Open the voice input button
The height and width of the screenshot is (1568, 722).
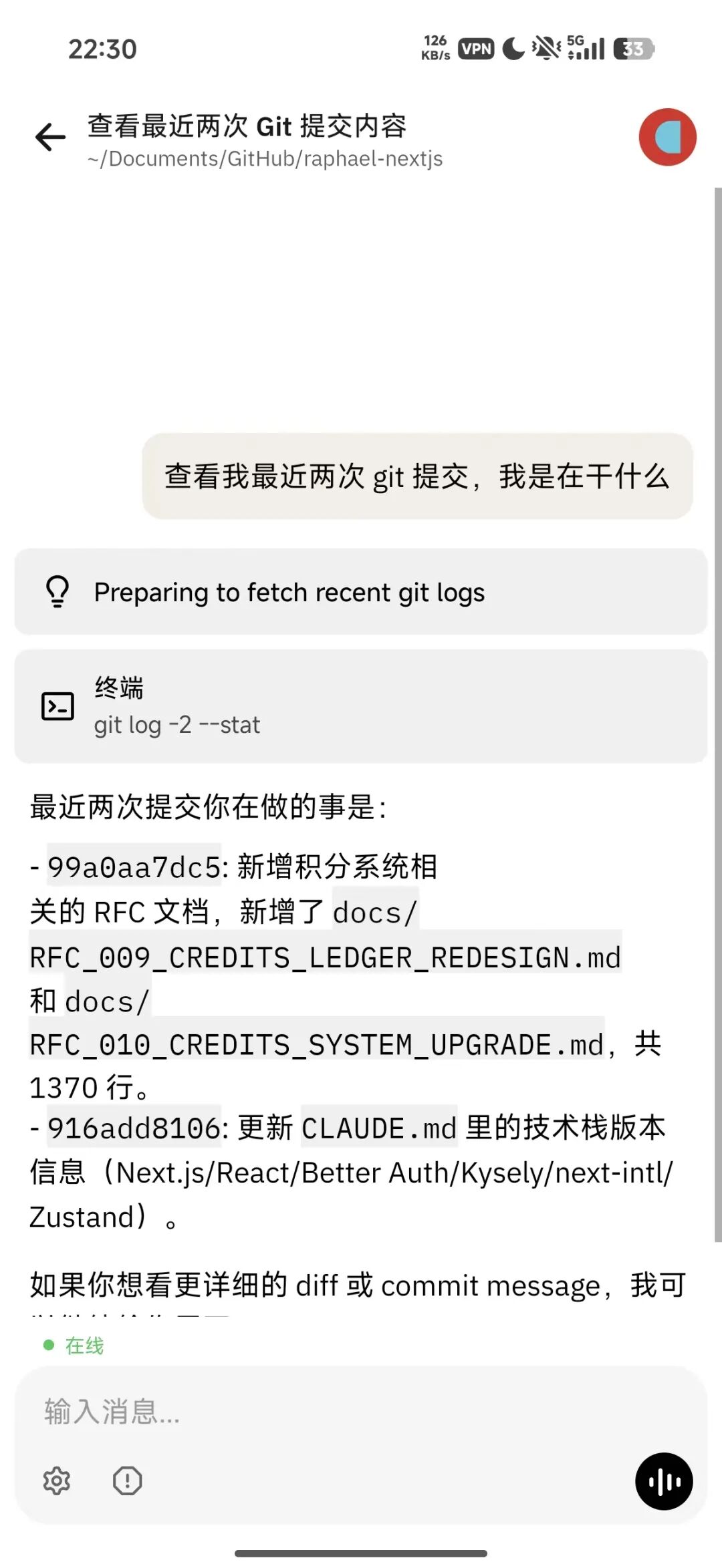pos(663,1480)
